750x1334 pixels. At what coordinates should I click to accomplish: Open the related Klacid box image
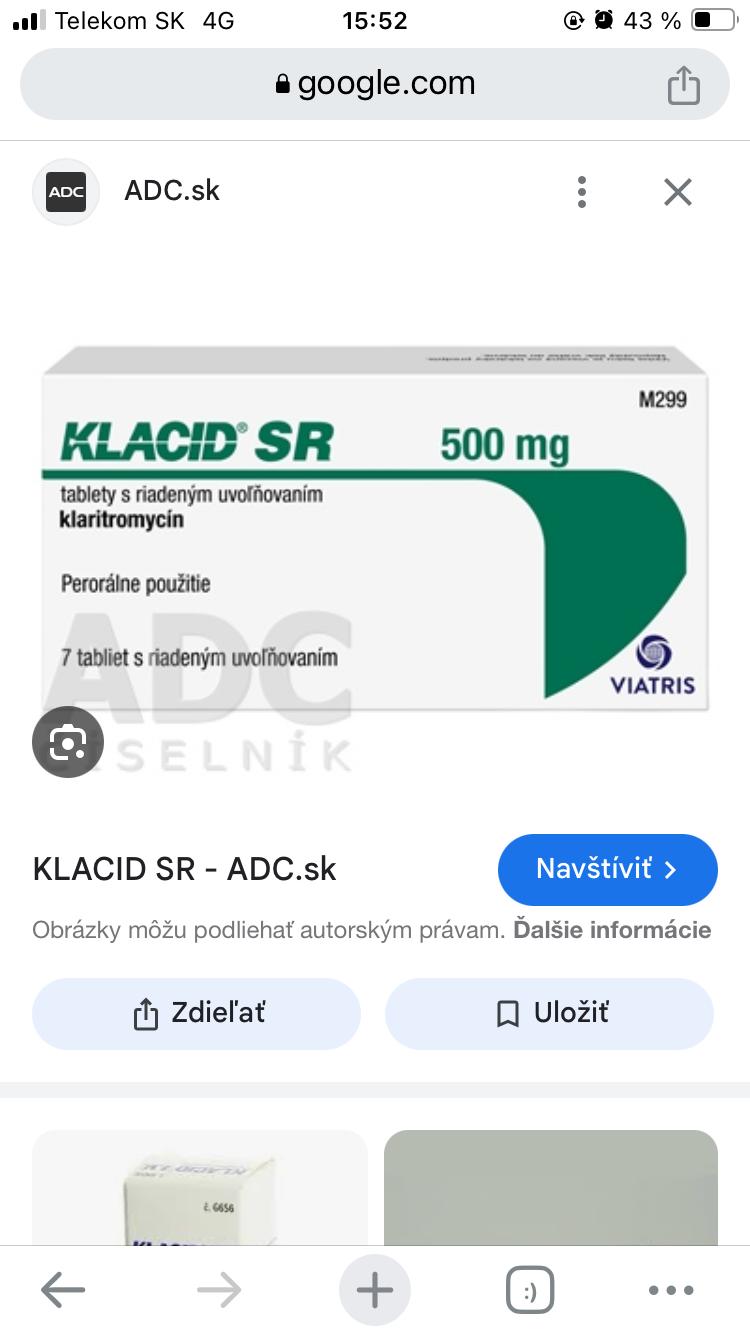pyautogui.click(x=200, y=1188)
